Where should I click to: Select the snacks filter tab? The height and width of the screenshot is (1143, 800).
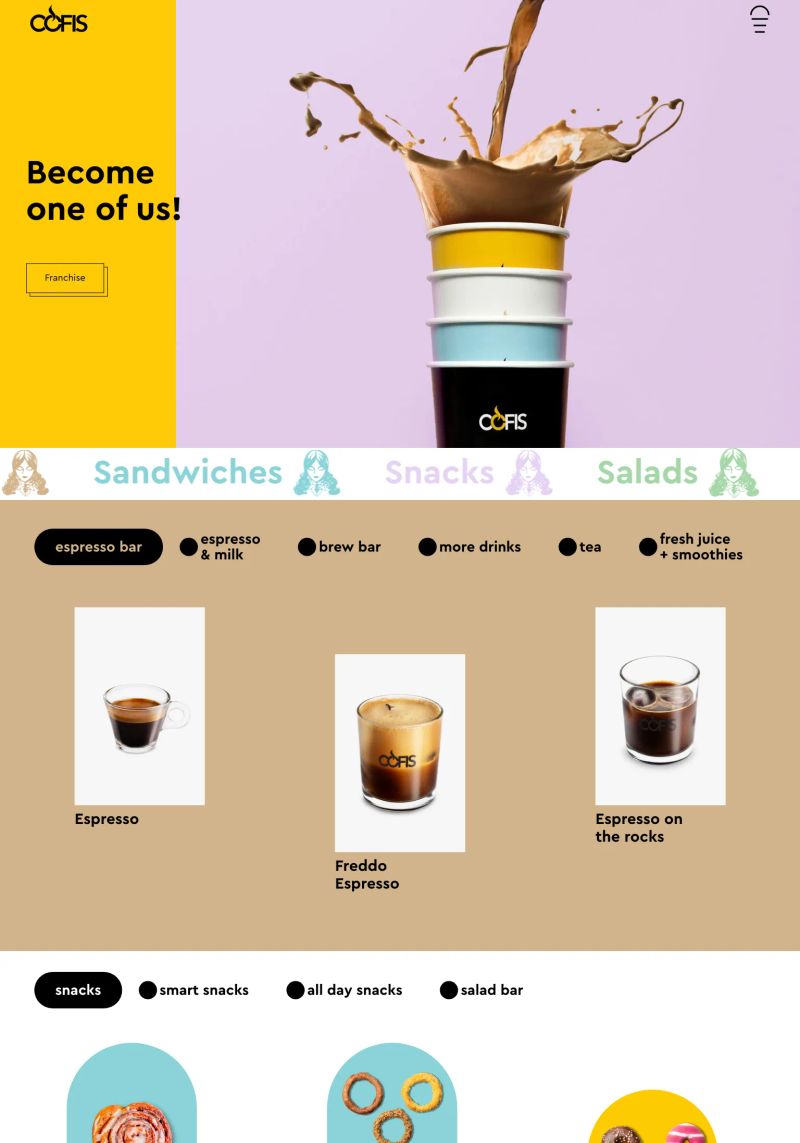click(78, 990)
